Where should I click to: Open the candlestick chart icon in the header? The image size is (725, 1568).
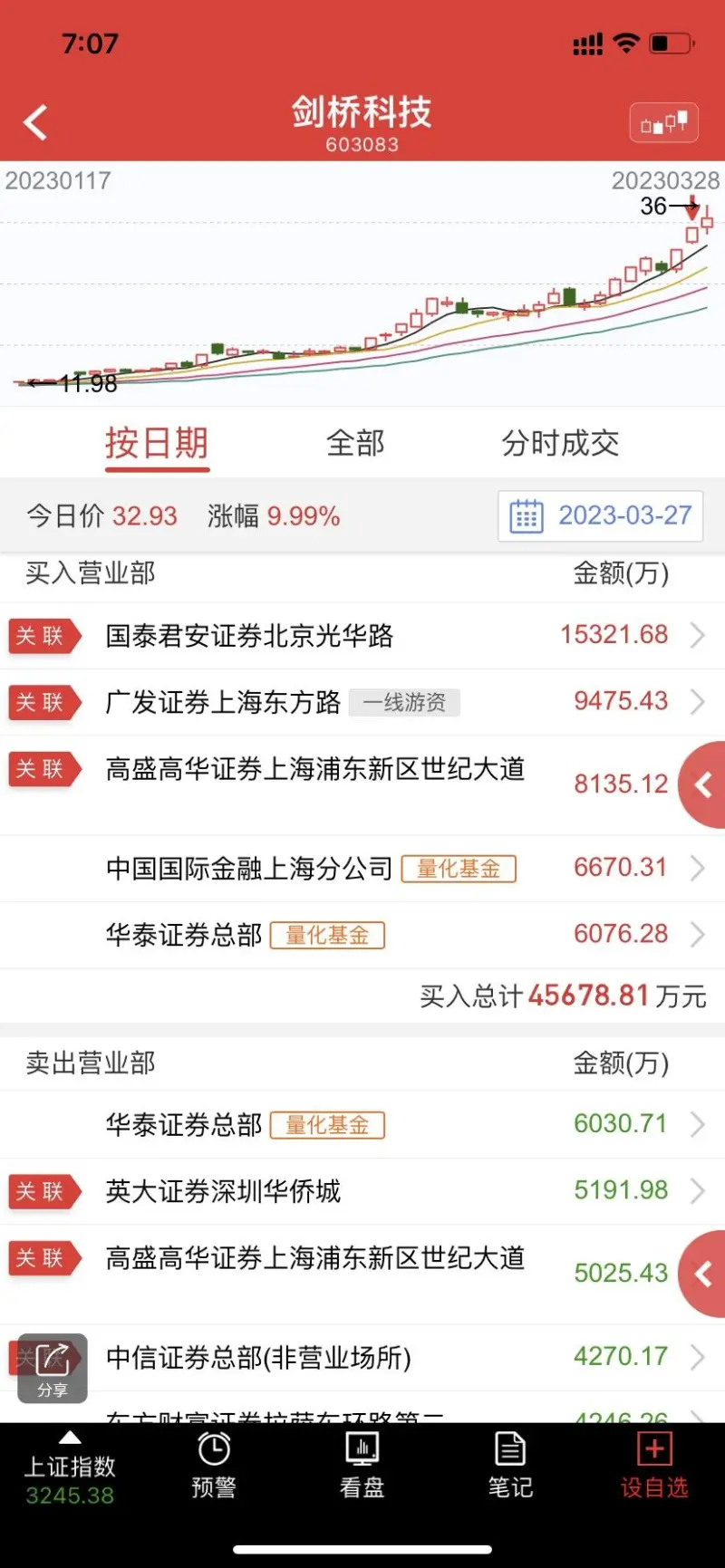point(663,123)
